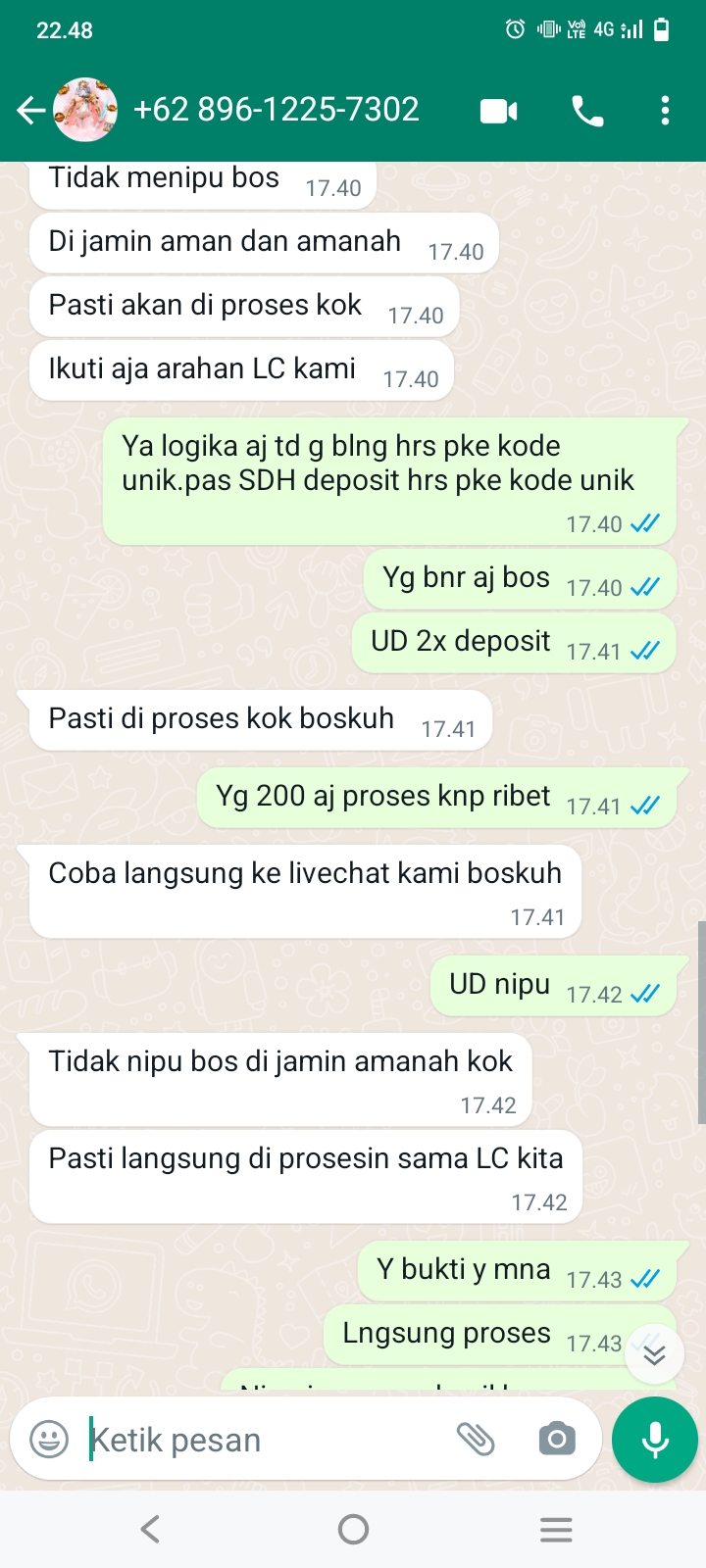Tap the system home button
706x1568 pixels.
point(353,1529)
